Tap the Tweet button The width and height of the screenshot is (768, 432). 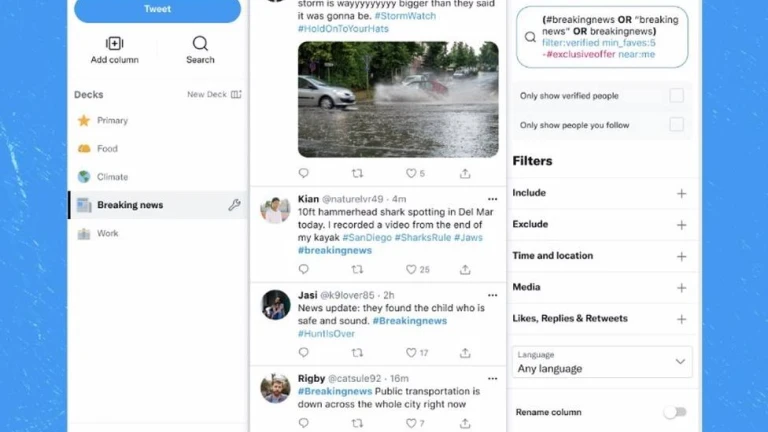pyautogui.click(x=157, y=10)
